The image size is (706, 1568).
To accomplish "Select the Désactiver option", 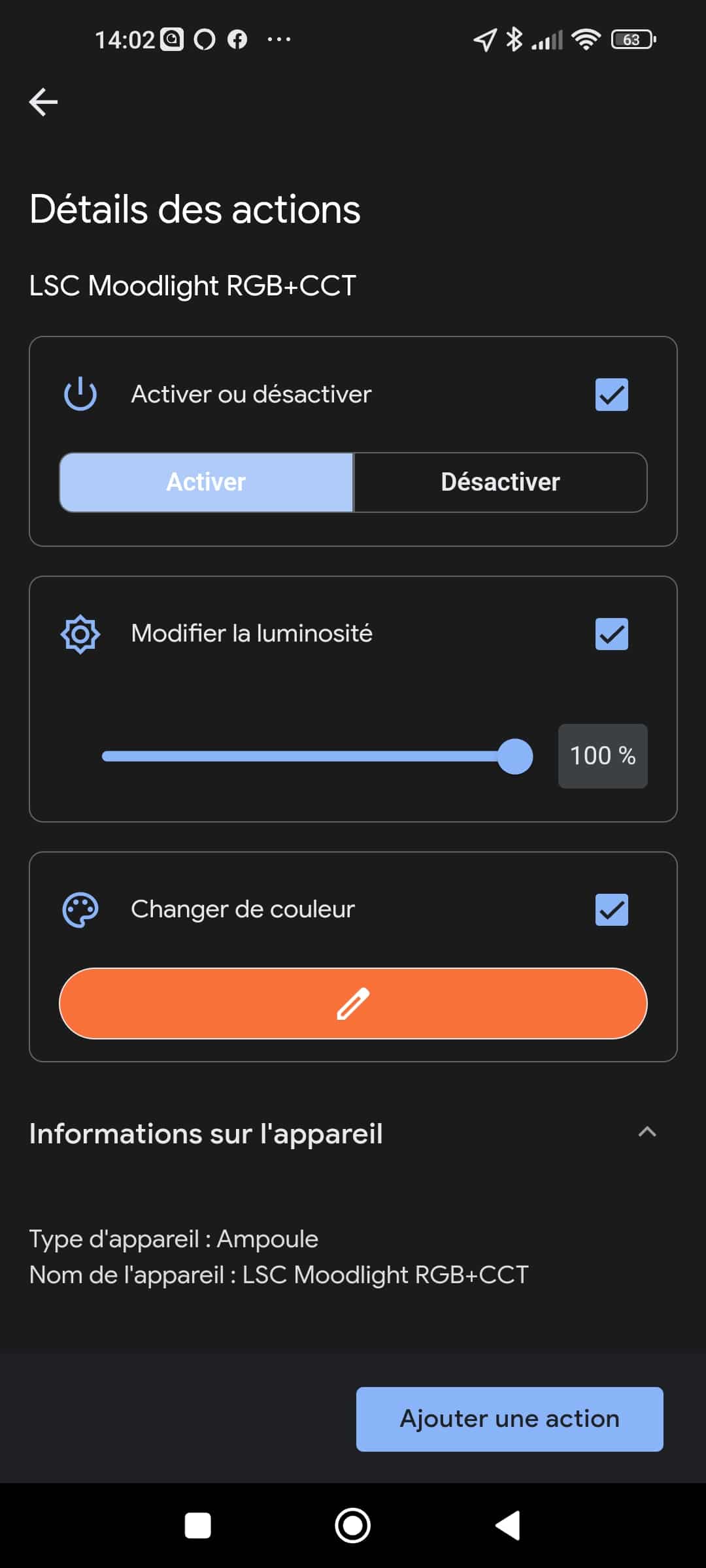I will (500, 482).
